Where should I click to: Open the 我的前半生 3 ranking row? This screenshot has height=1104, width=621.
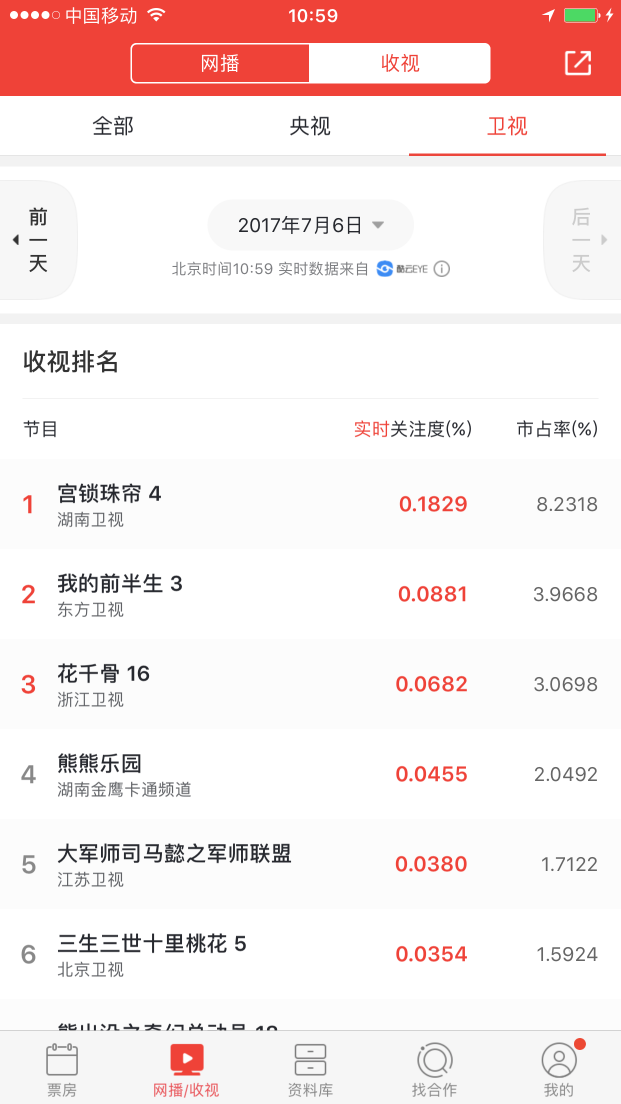[310, 594]
